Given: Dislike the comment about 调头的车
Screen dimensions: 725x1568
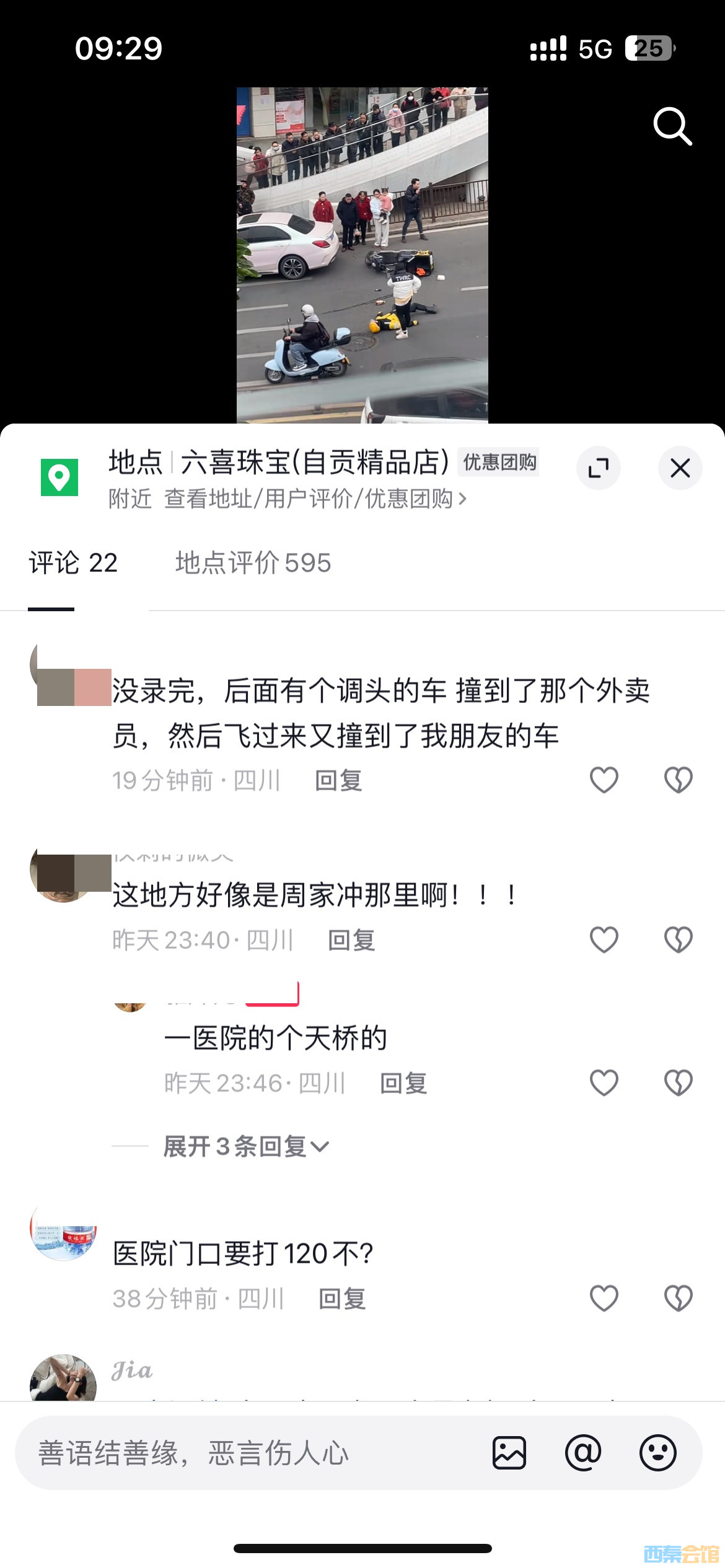Looking at the screenshot, I should coord(678,780).
